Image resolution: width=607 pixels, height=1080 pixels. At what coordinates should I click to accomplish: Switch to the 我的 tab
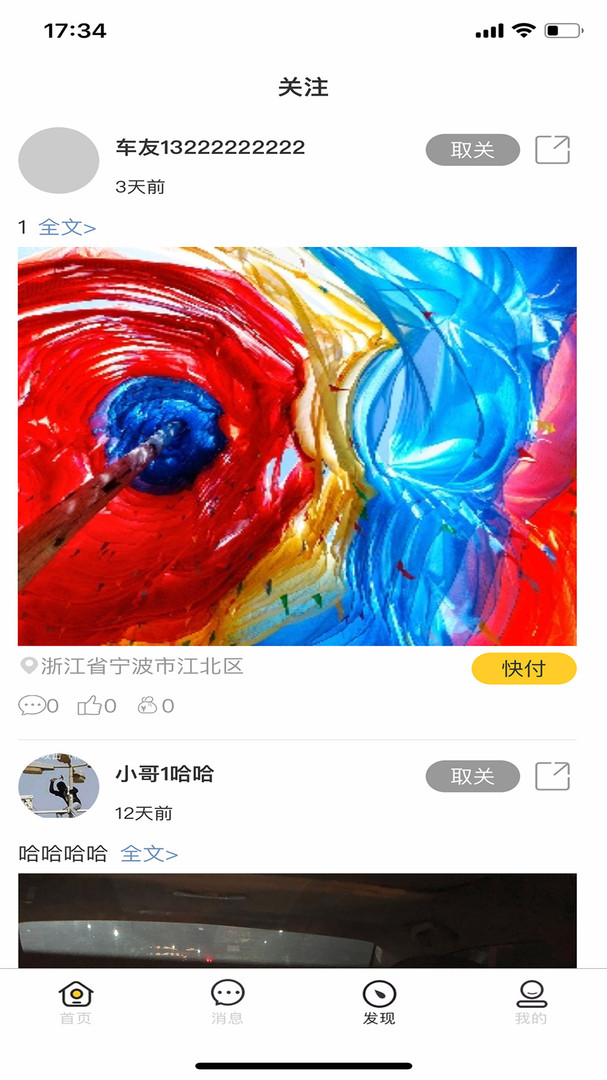(530, 1002)
